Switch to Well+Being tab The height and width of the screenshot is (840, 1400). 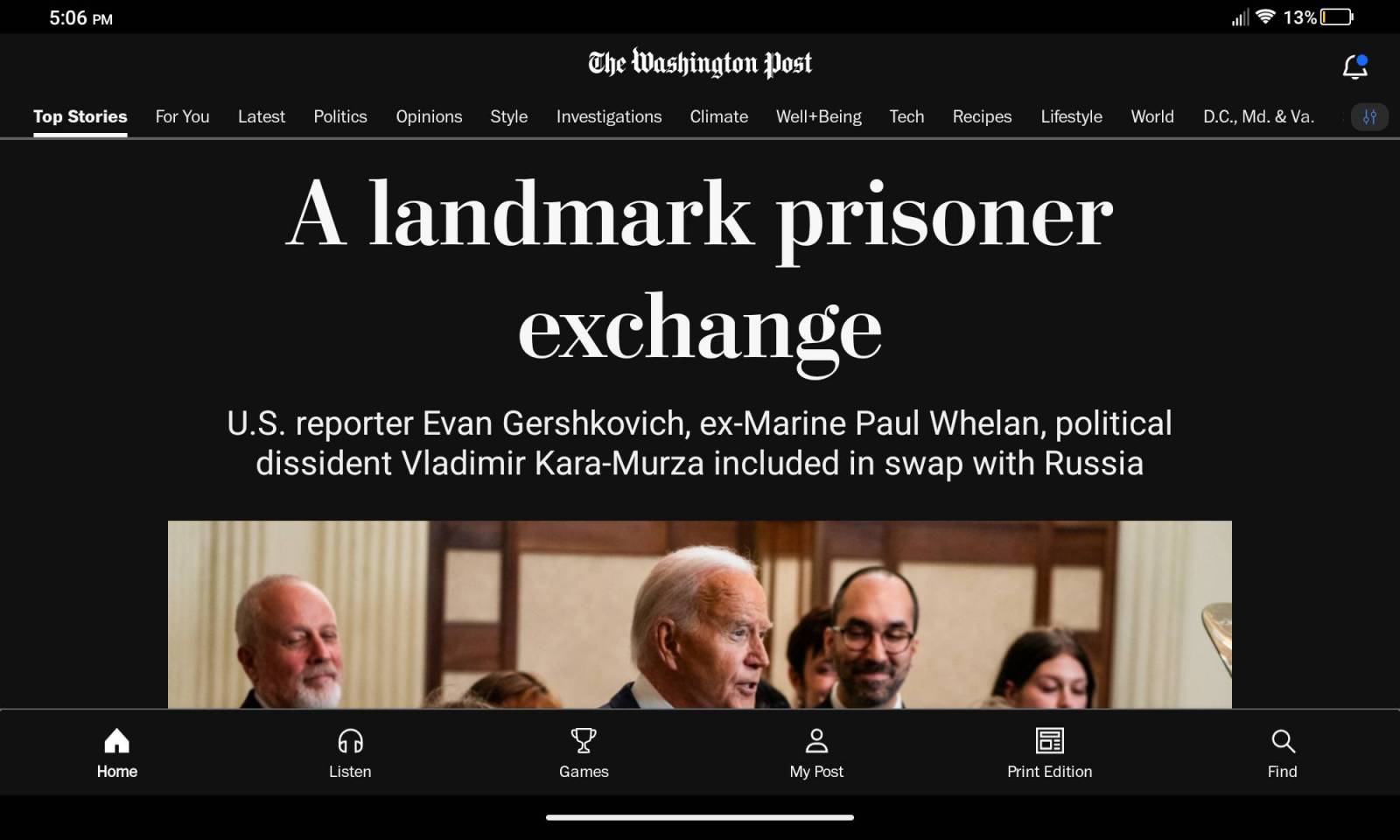[x=818, y=116]
